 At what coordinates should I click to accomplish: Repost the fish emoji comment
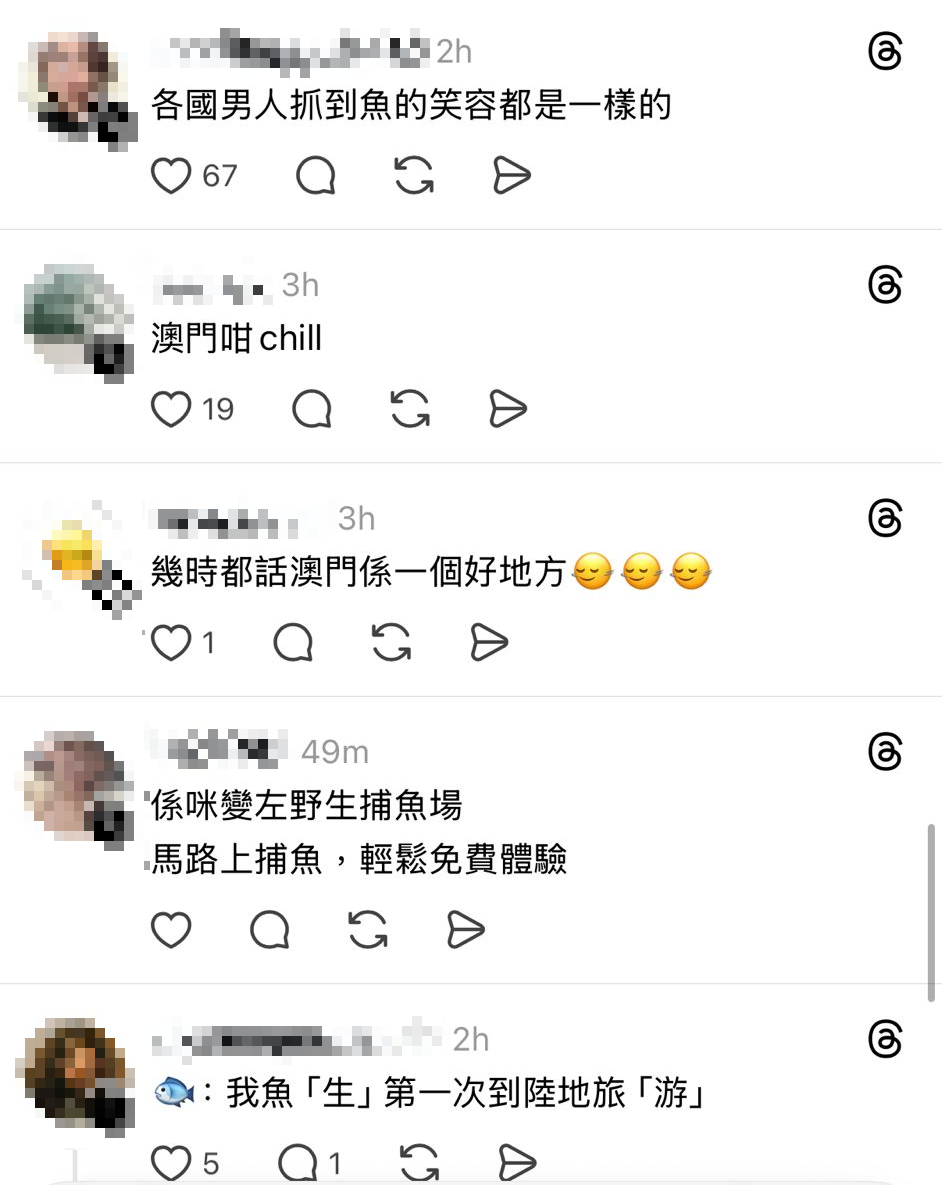pos(418,1161)
